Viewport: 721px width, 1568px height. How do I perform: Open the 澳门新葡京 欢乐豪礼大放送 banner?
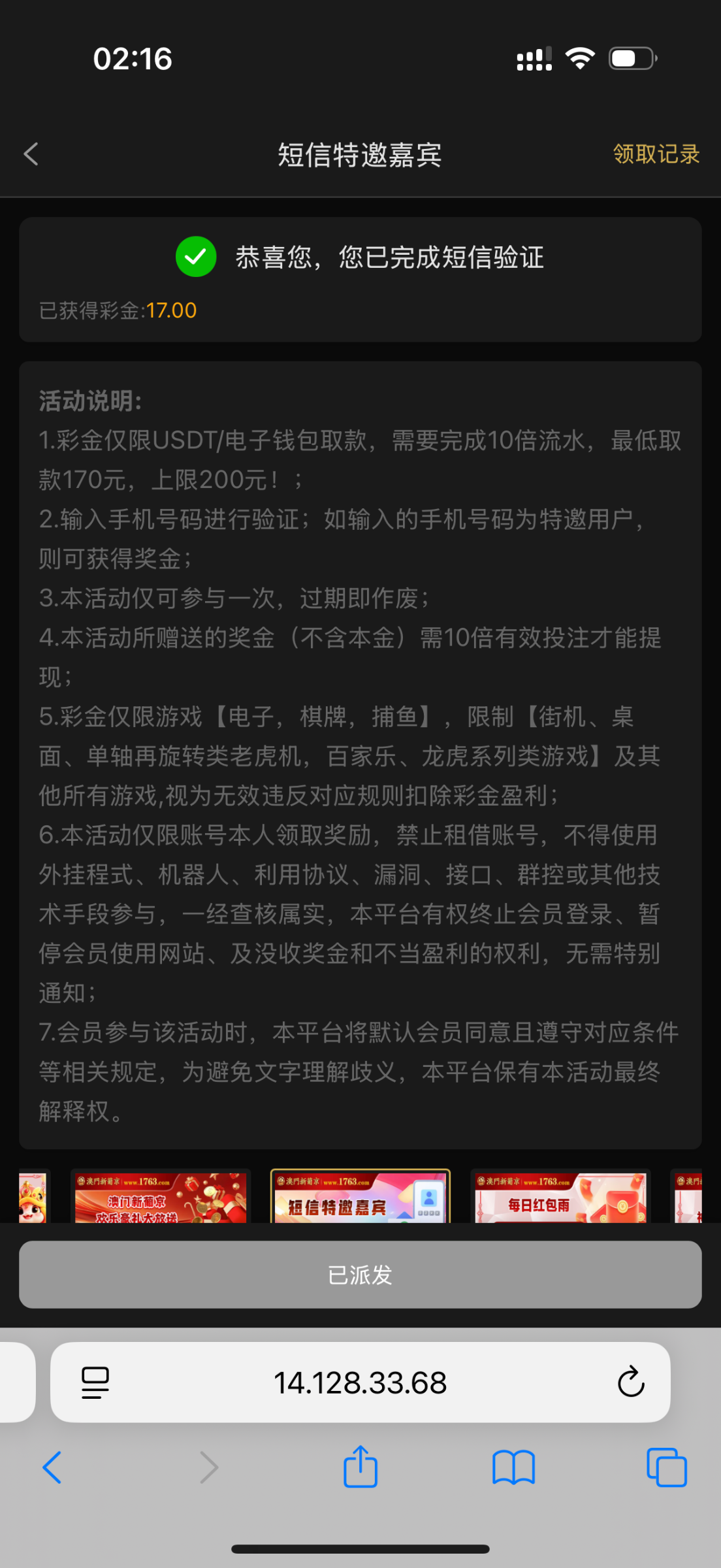[160, 1197]
